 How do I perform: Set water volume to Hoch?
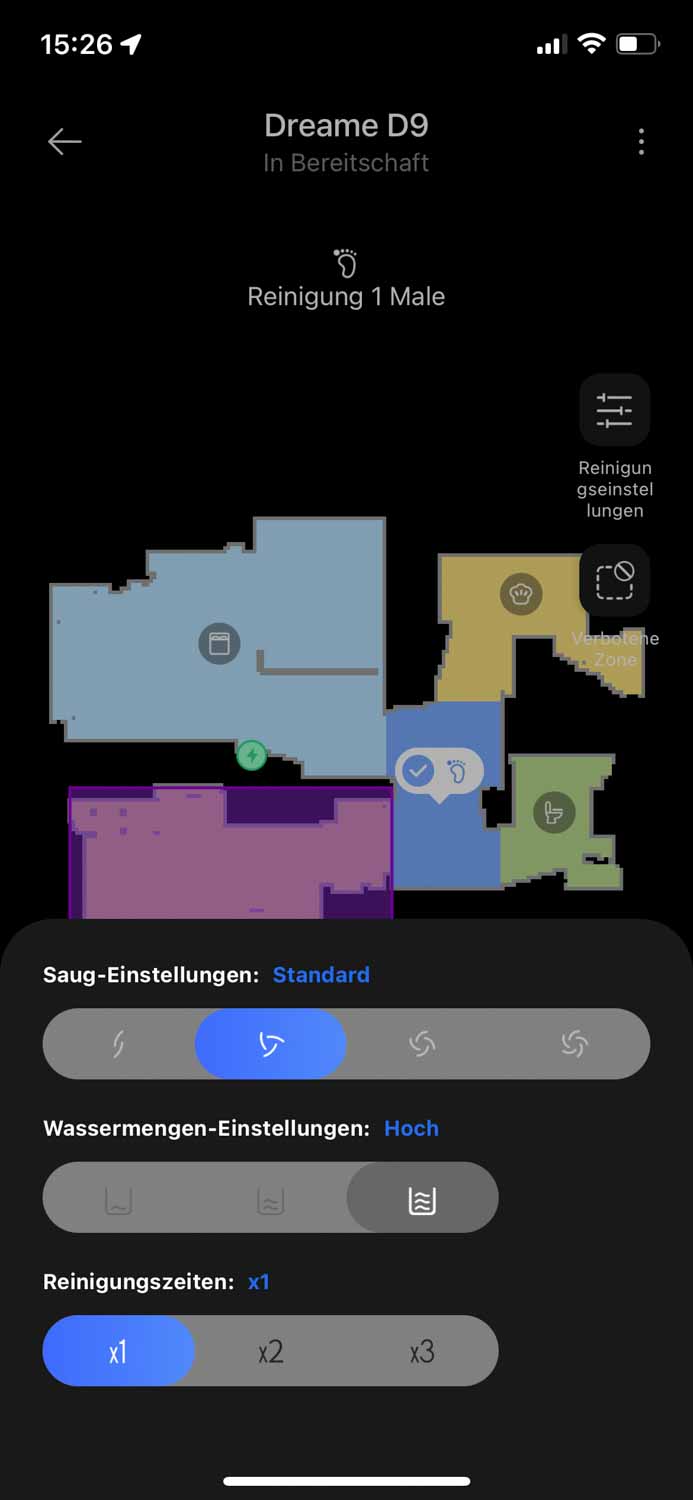point(422,1198)
